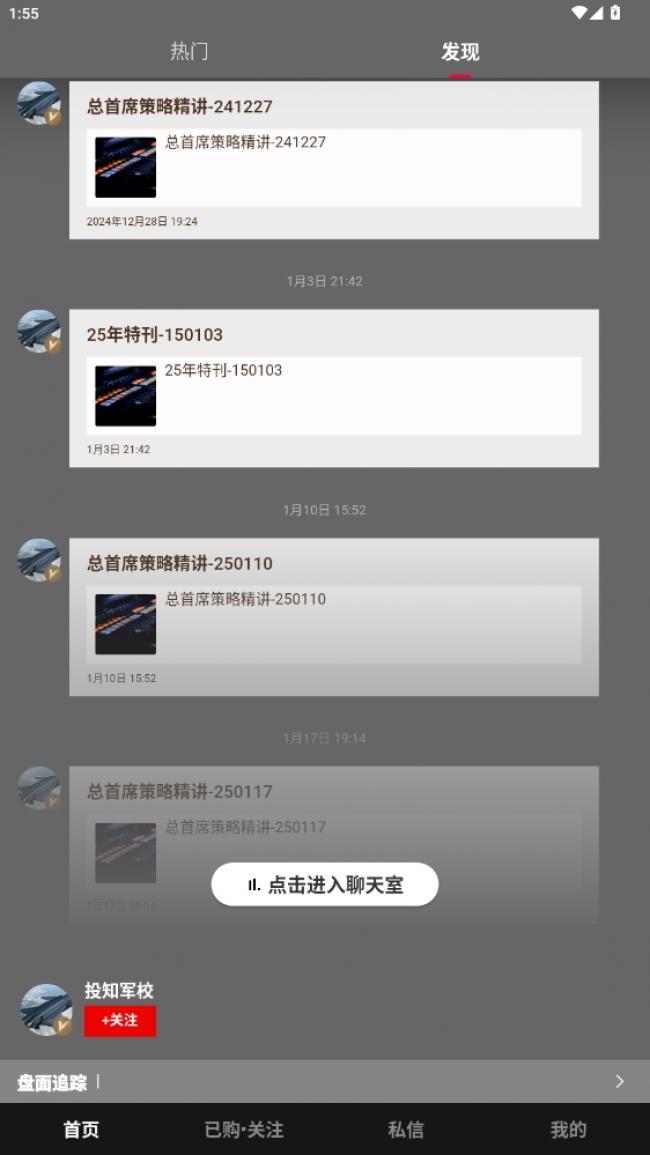The height and width of the screenshot is (1155, 650).
Task: Open the 已购·关注 tab
Action: point(244,1129)
